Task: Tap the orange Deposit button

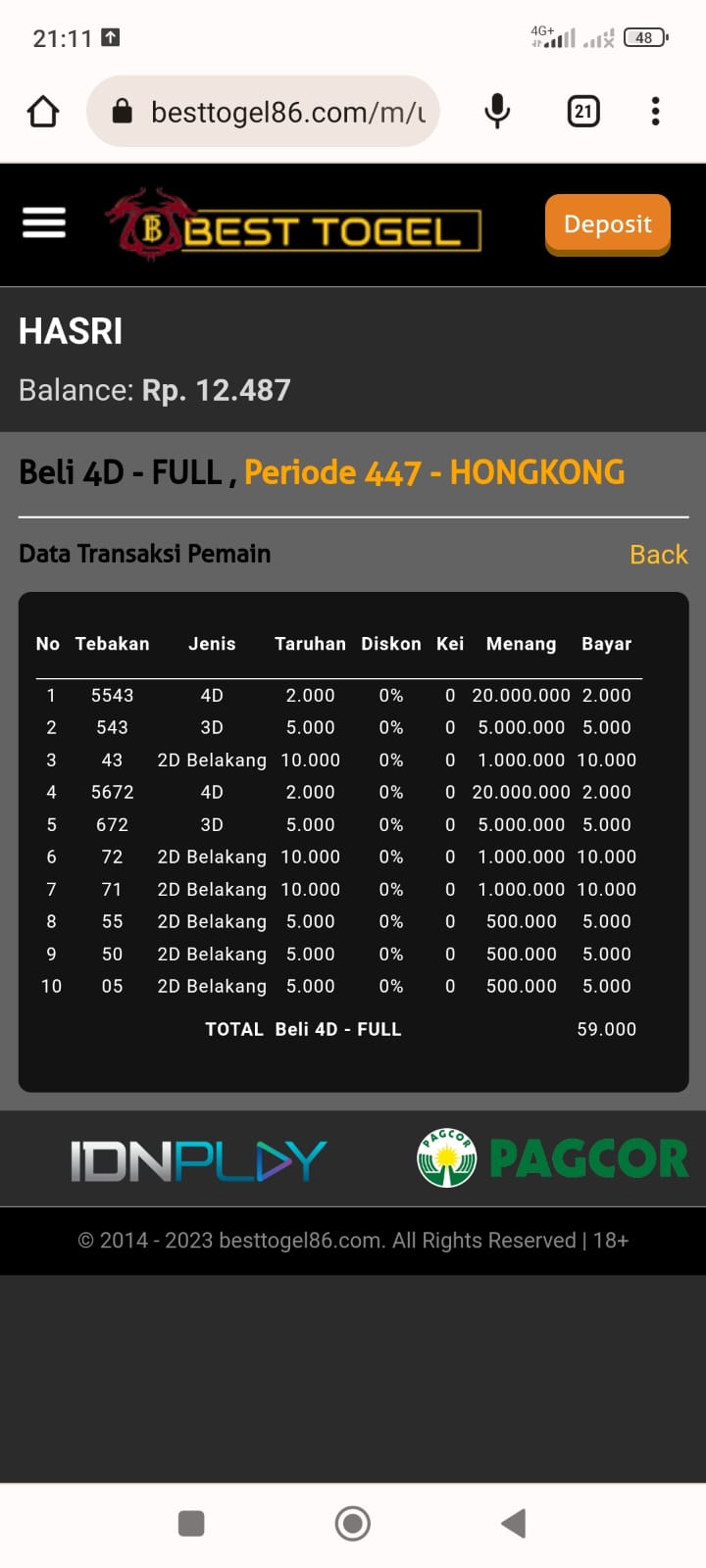Action: [607, 223]
